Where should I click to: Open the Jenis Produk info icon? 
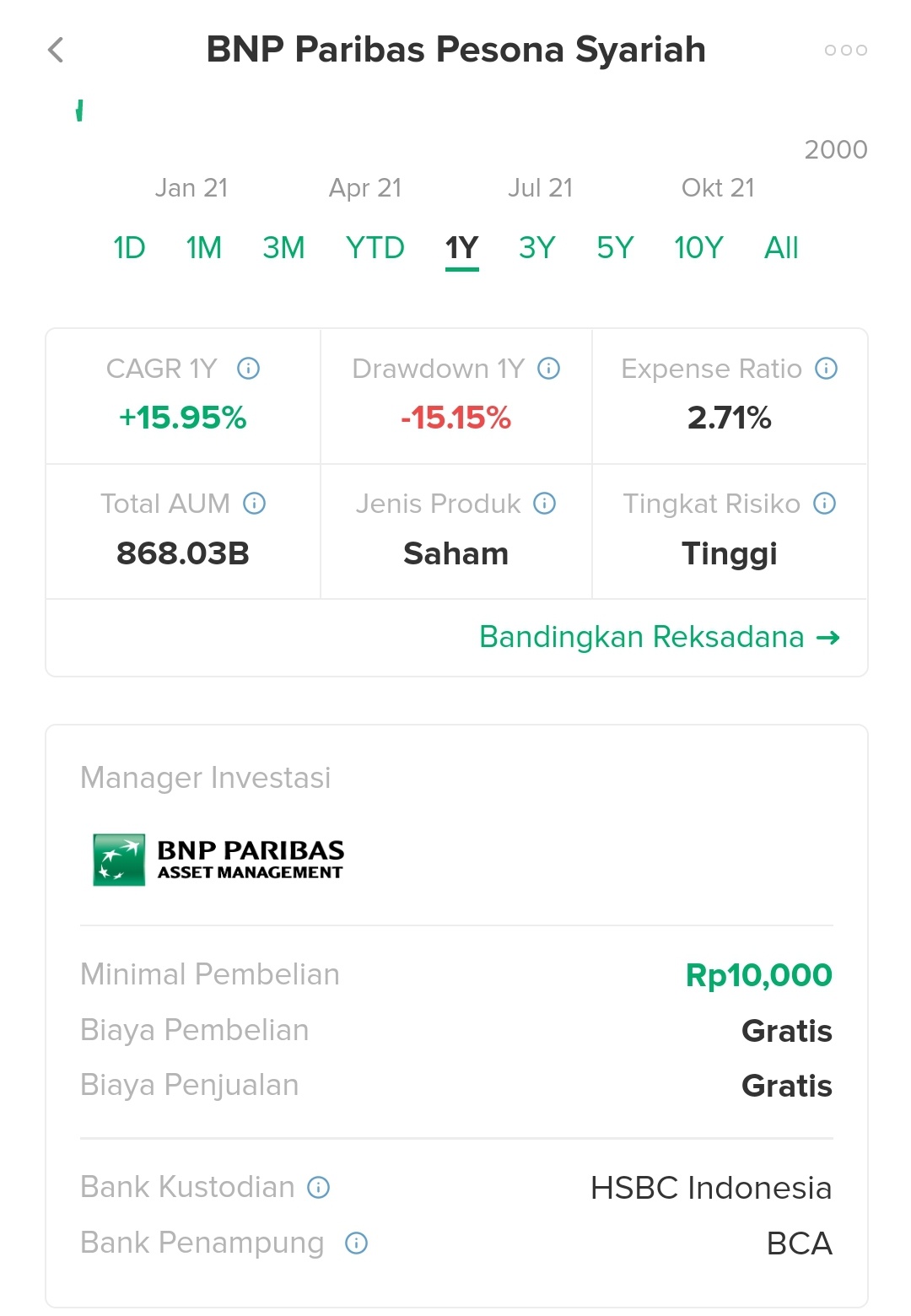click(545, 504)
